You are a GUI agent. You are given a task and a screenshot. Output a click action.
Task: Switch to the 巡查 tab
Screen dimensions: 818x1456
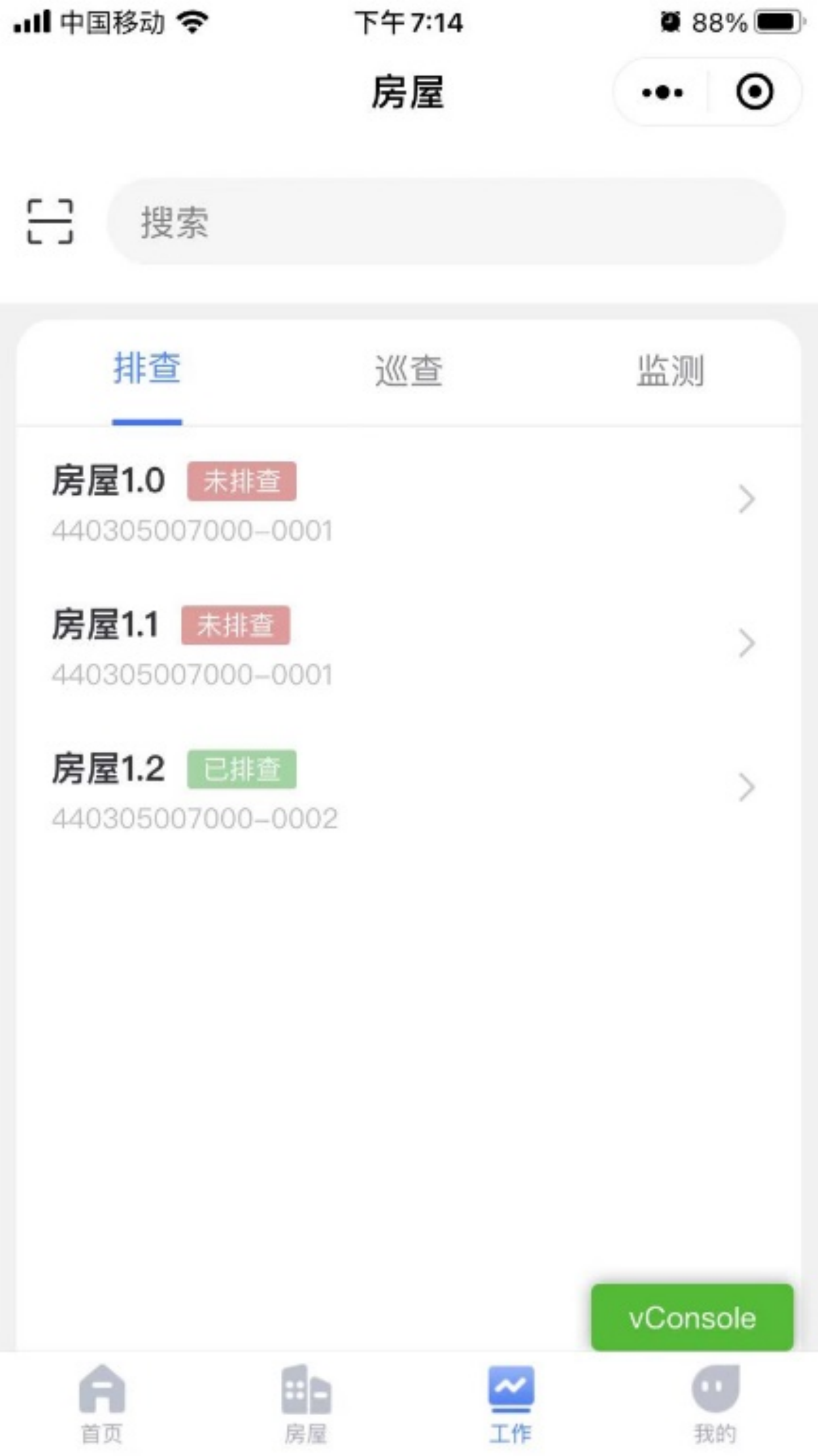[x=409, y=370]
